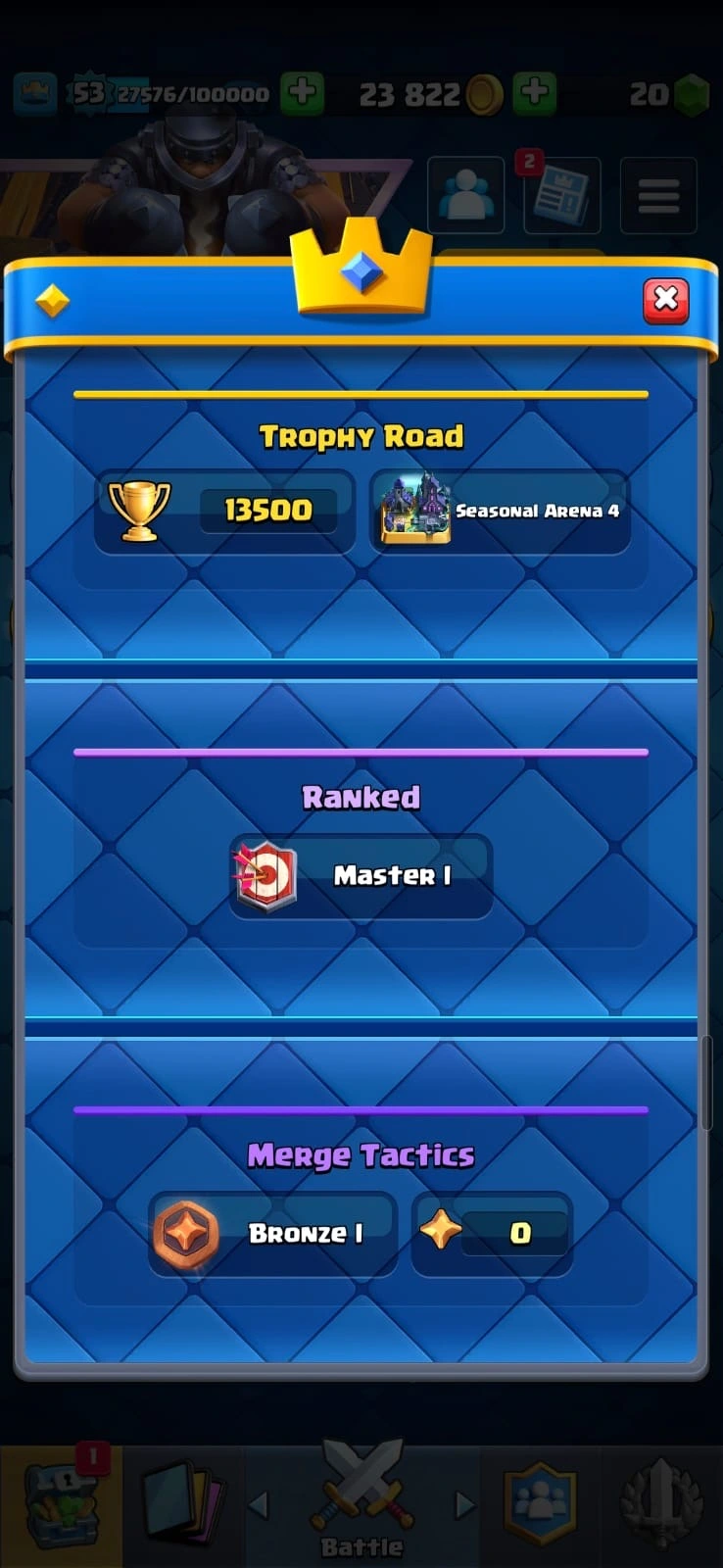Open the 13500 trophies box
Viewport: 723px width, 1568px height.
225,511
